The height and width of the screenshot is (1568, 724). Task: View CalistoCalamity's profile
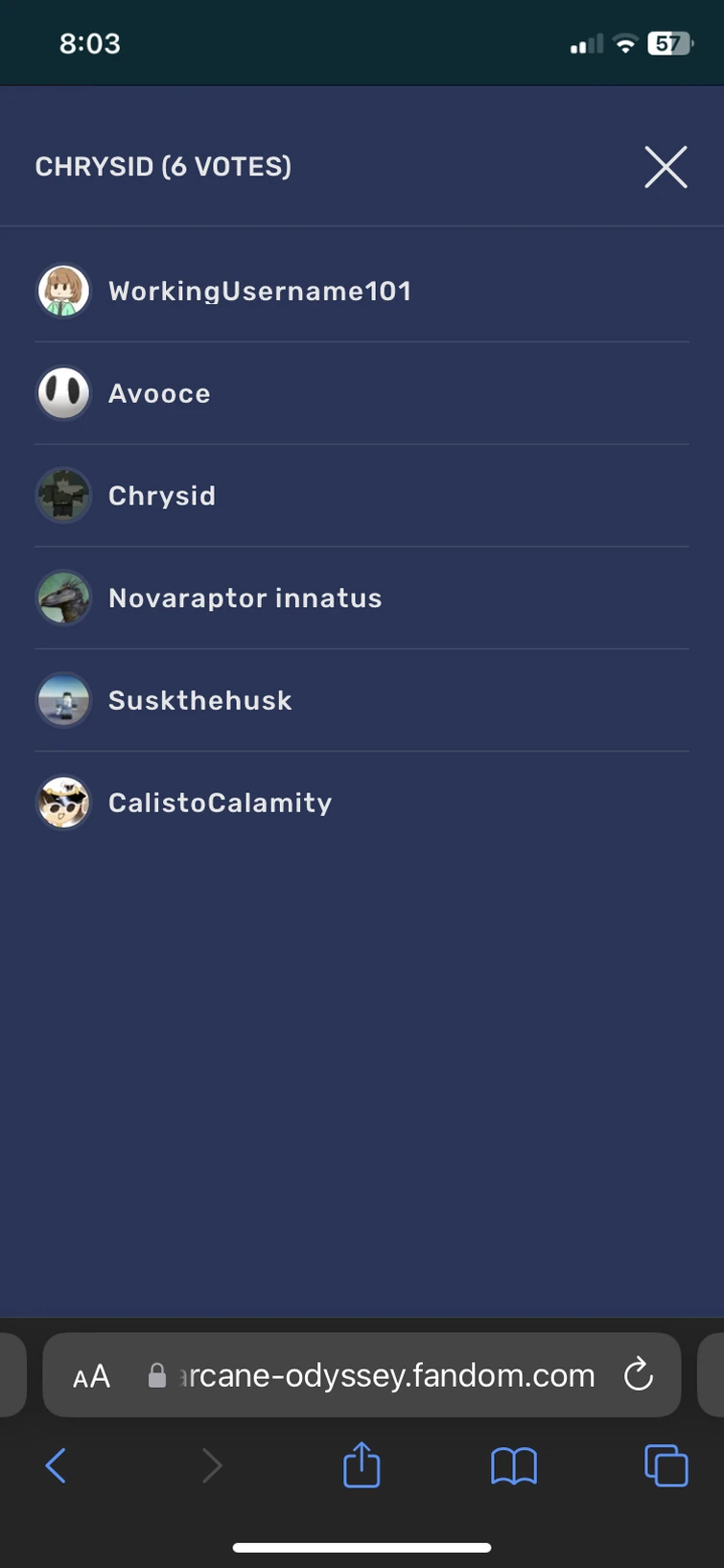tap(220, 803)
